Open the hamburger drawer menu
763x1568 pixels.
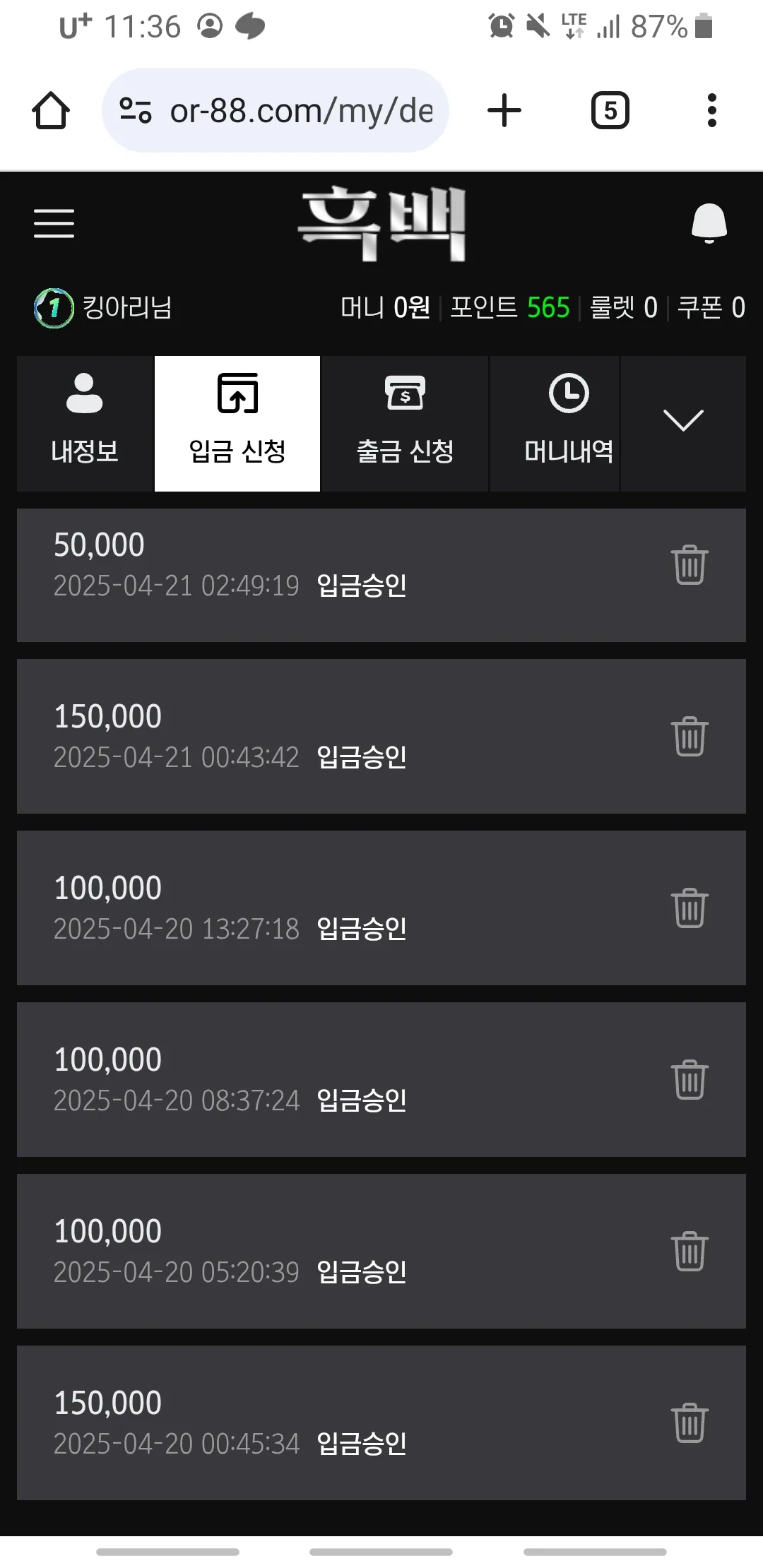(54, 223)
